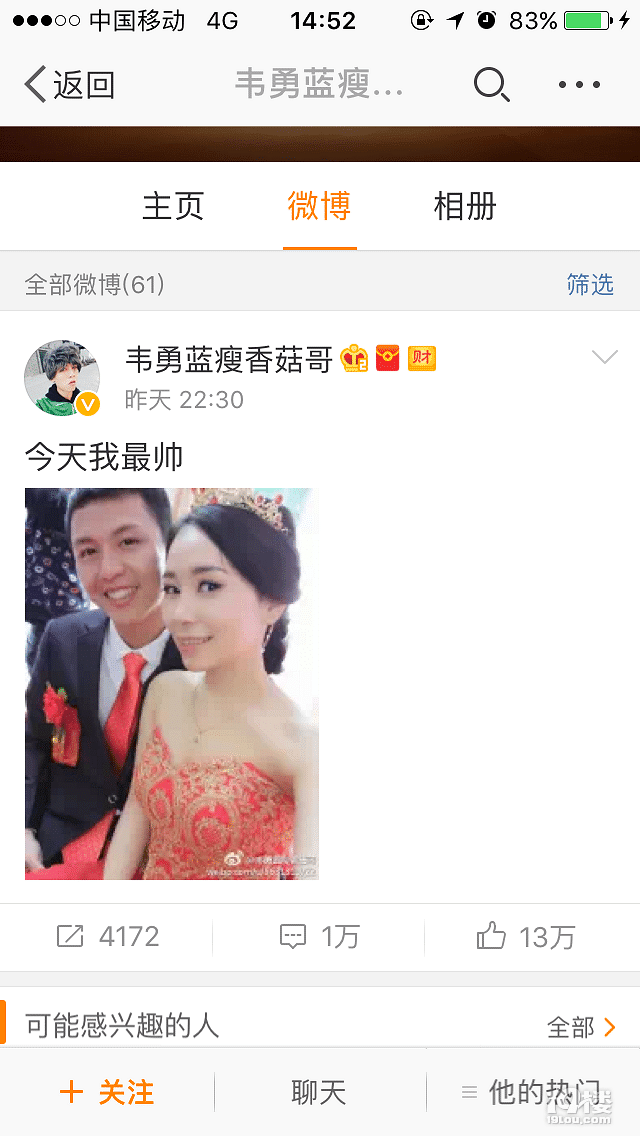Open 韦勇蓝瘦香菇哥's profile avatar
This screenshot has width=640, height=1136.
62,378
